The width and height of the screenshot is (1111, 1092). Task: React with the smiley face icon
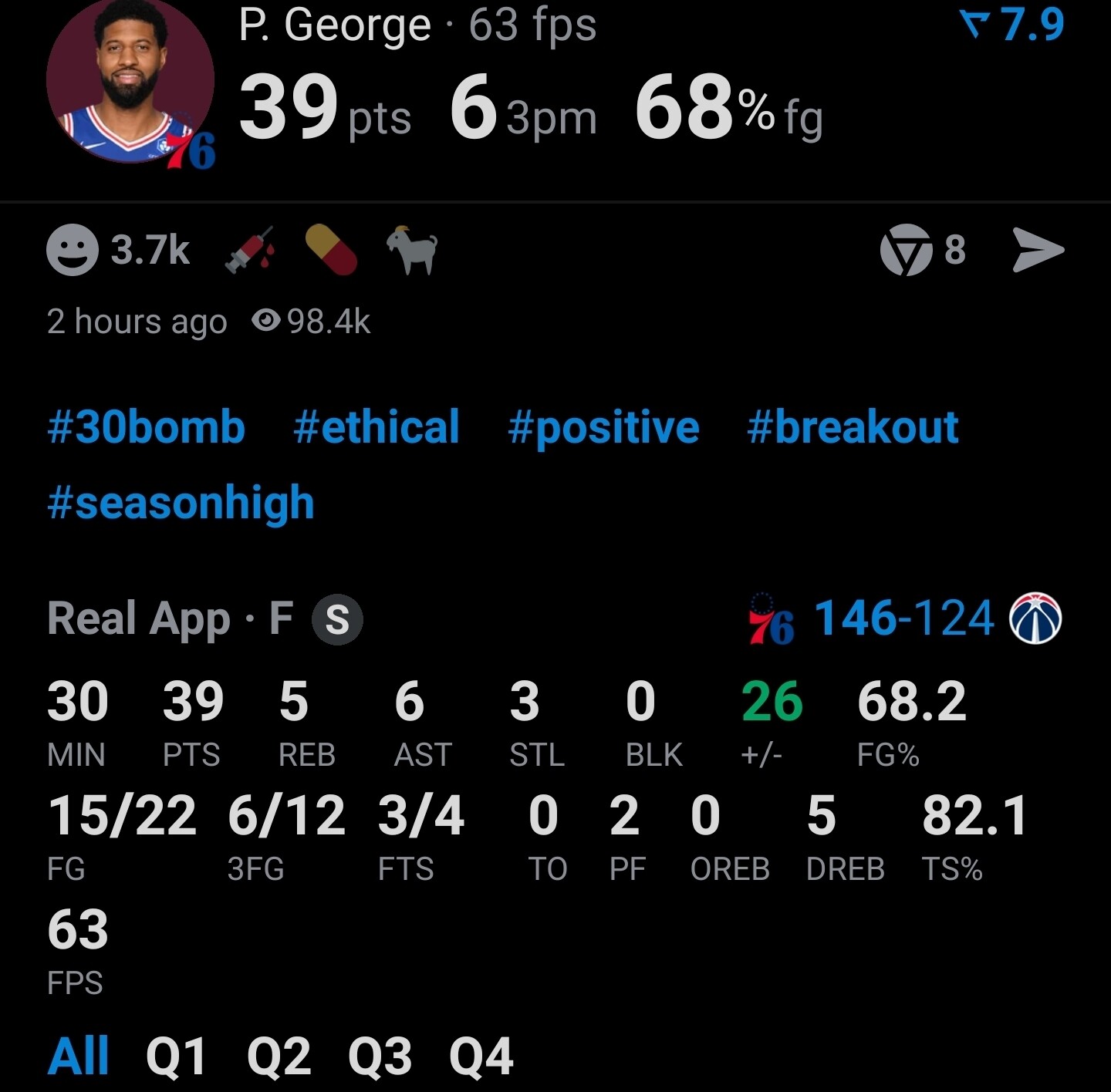click(73, 251)
